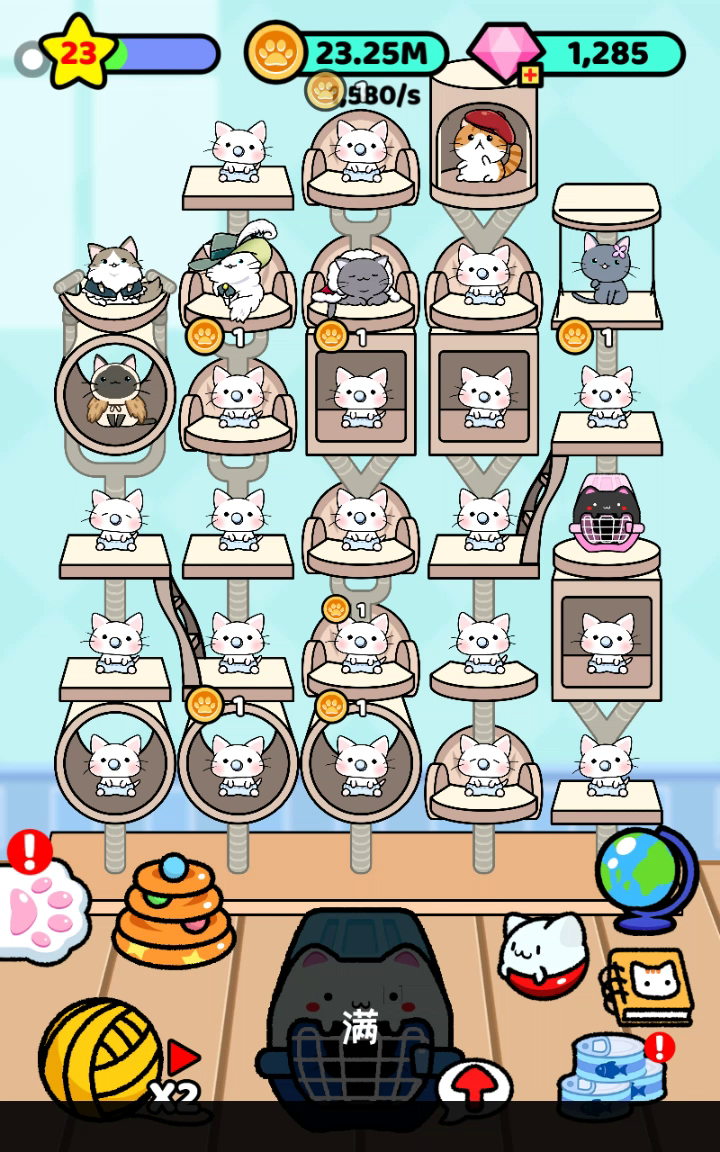Viewport: 720px width, 1152px height.
Task: Tap the sleeping gray cat
Action: [x=360, y=280]
